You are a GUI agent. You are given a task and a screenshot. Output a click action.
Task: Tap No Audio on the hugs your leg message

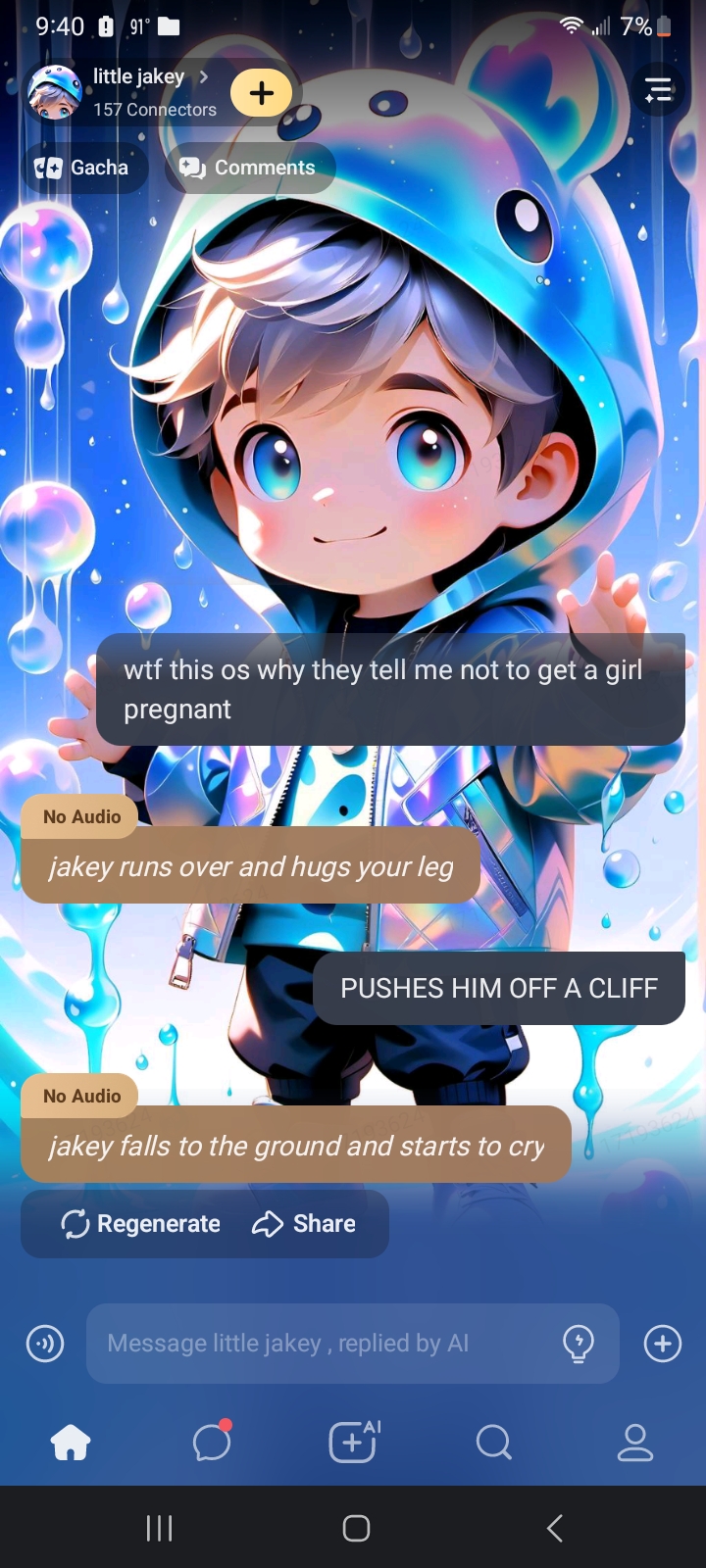tap(81, 817)
